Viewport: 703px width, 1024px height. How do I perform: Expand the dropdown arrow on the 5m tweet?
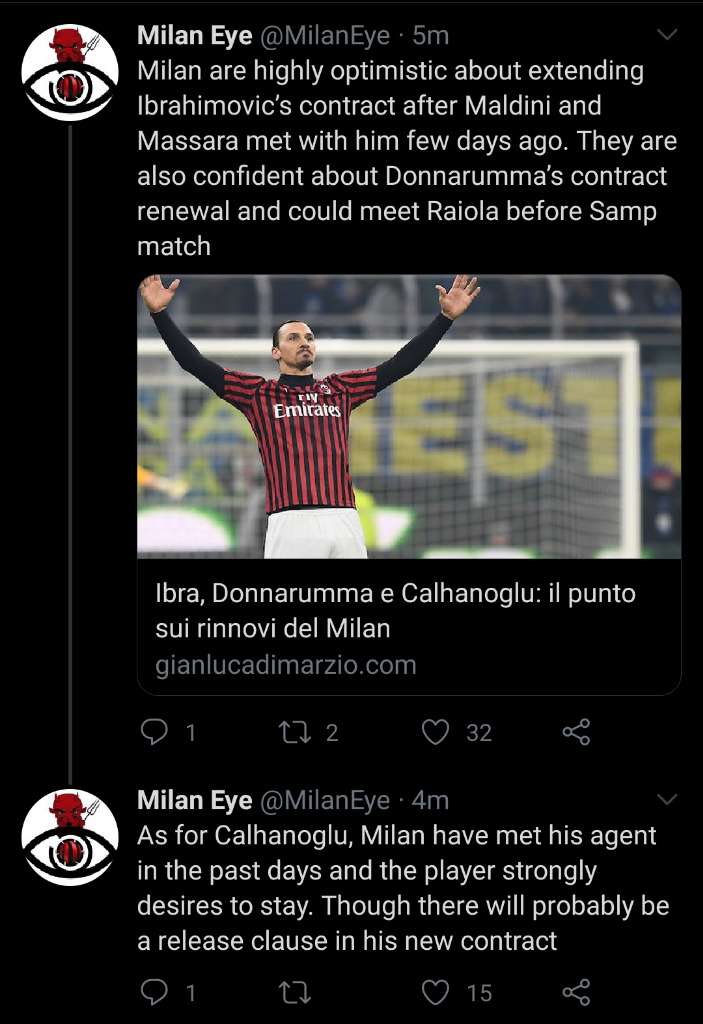tap(666, 36)
